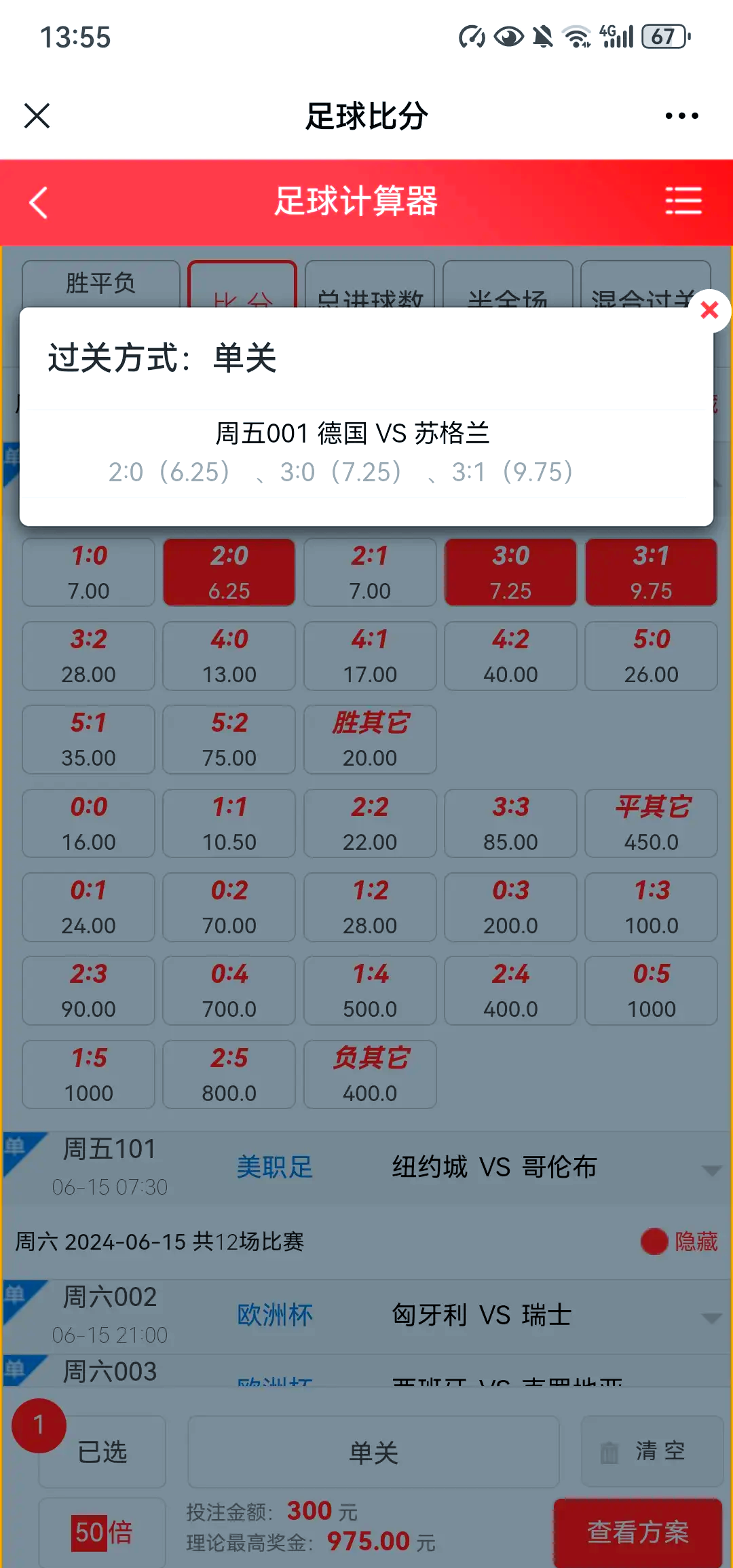Image resolution: width=733 pixels, height=1568 pixels.
Task: Open the three-dot overflow menu
Action: coord(681,116)
